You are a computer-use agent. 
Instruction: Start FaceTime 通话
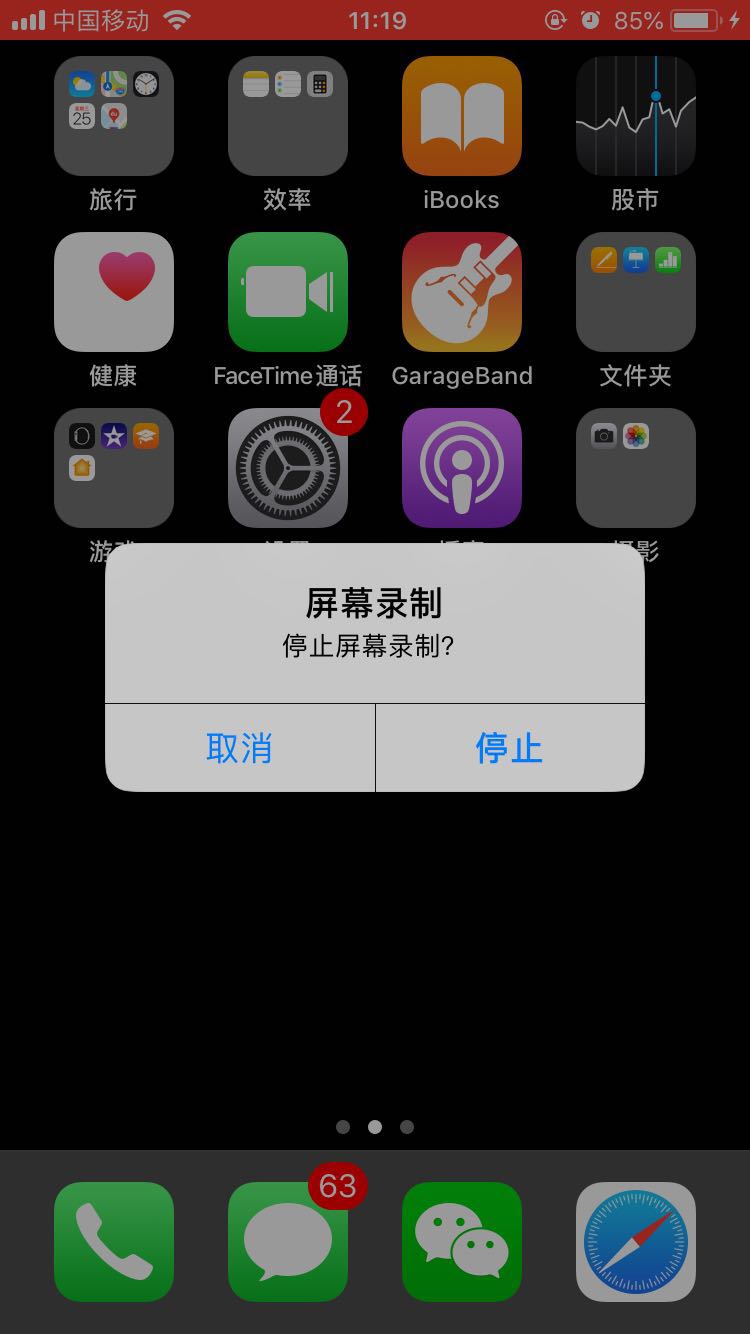287,291
